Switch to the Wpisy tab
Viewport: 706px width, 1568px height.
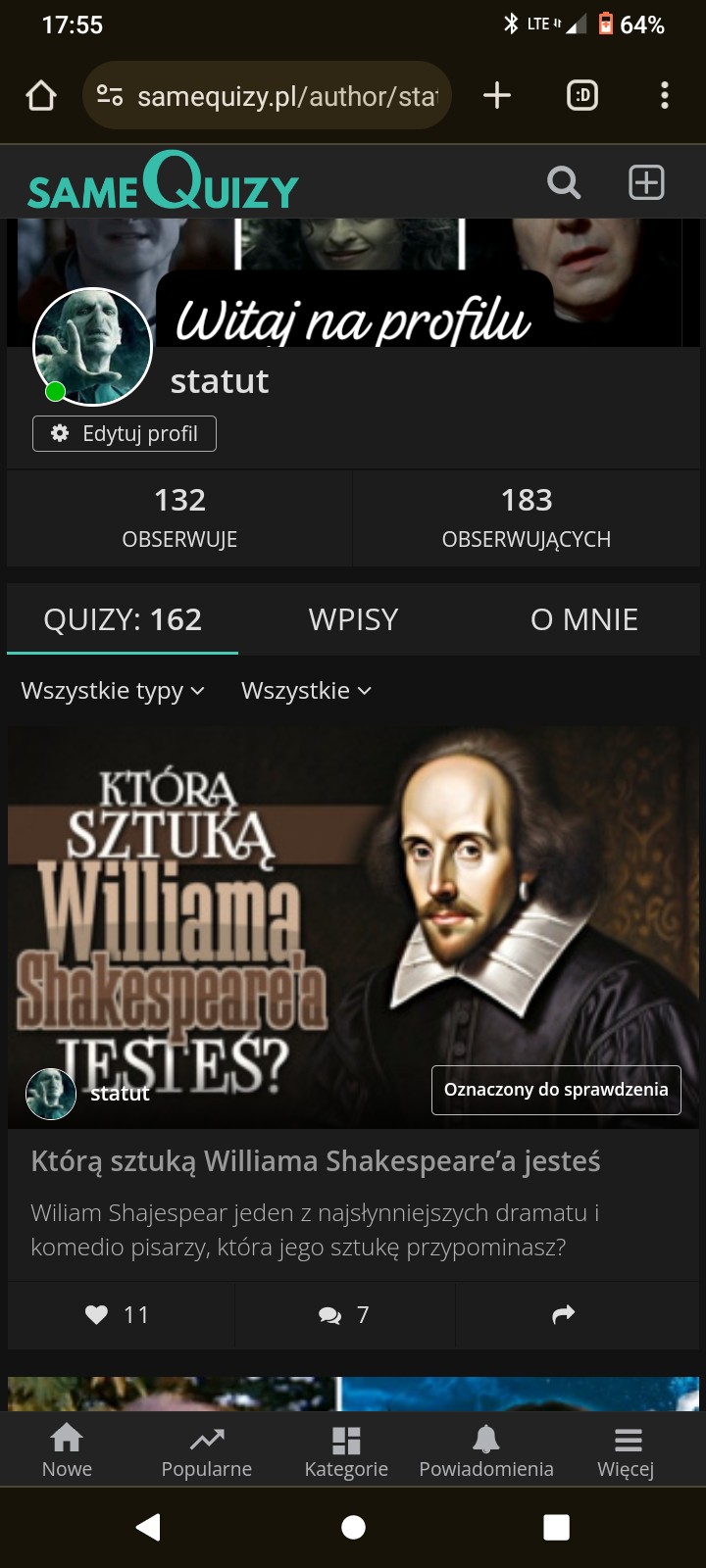(353, 619)
